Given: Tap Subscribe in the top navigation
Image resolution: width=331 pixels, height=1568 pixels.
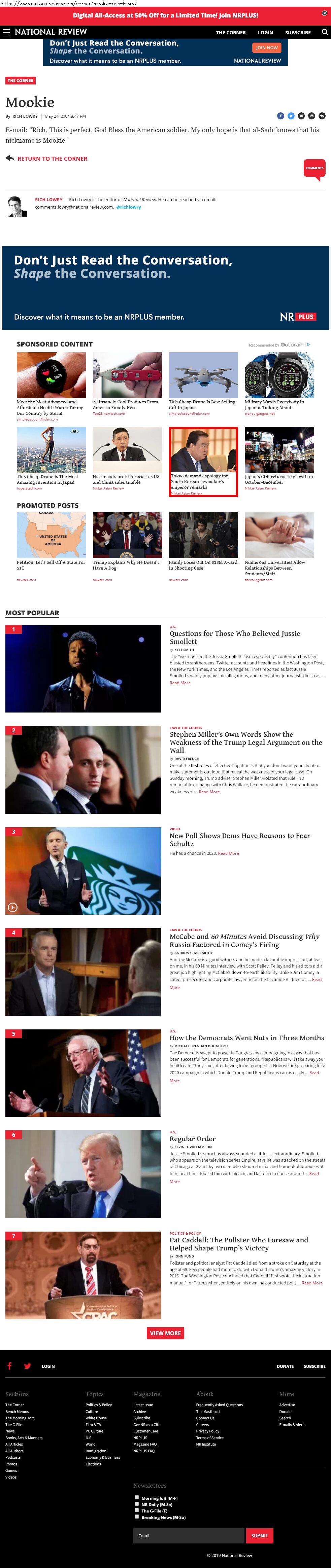Looking at the screenshot, I should pyautogui.click(x=297, y=33).
